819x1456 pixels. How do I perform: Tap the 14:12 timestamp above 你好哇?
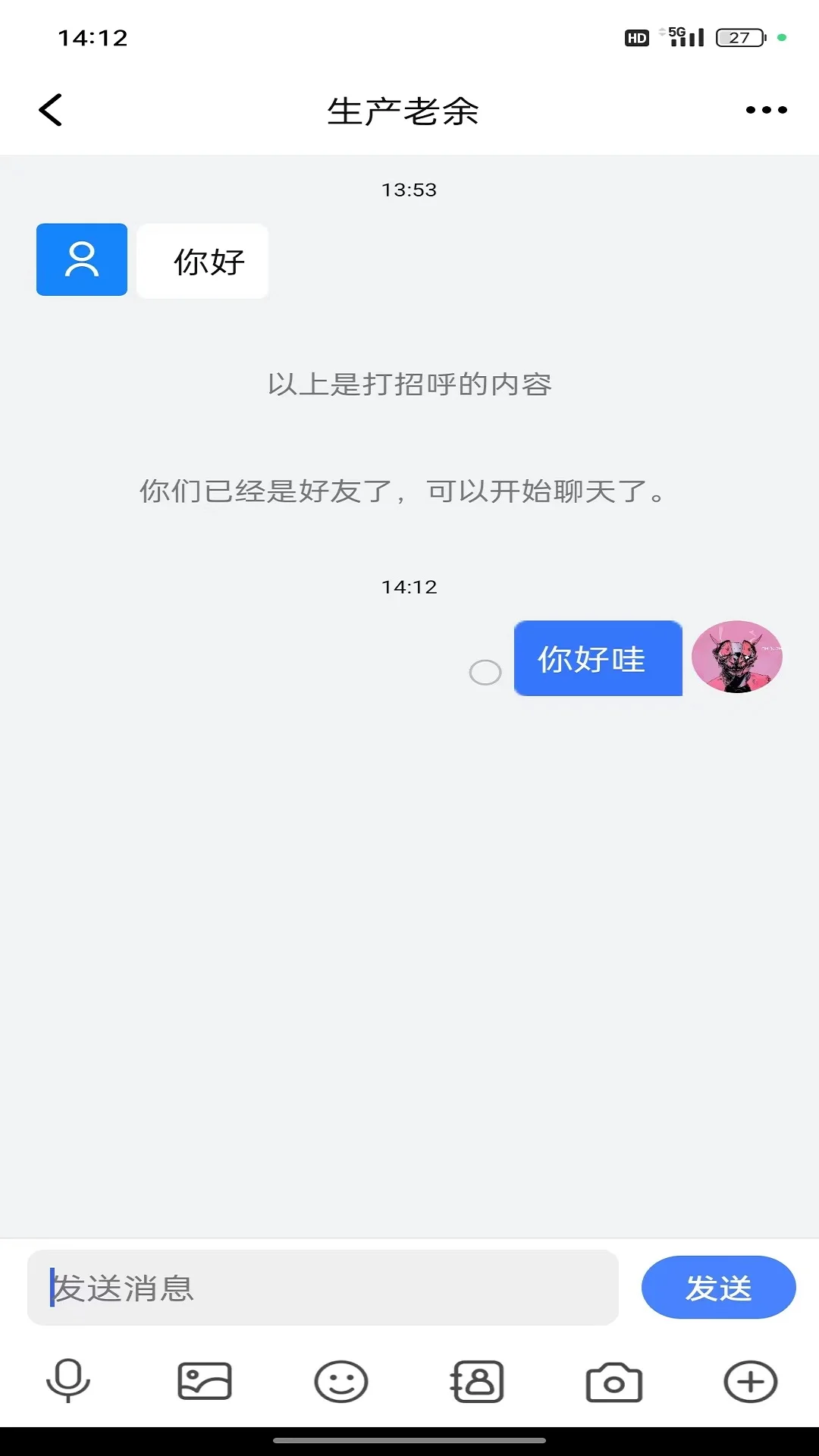409,585
